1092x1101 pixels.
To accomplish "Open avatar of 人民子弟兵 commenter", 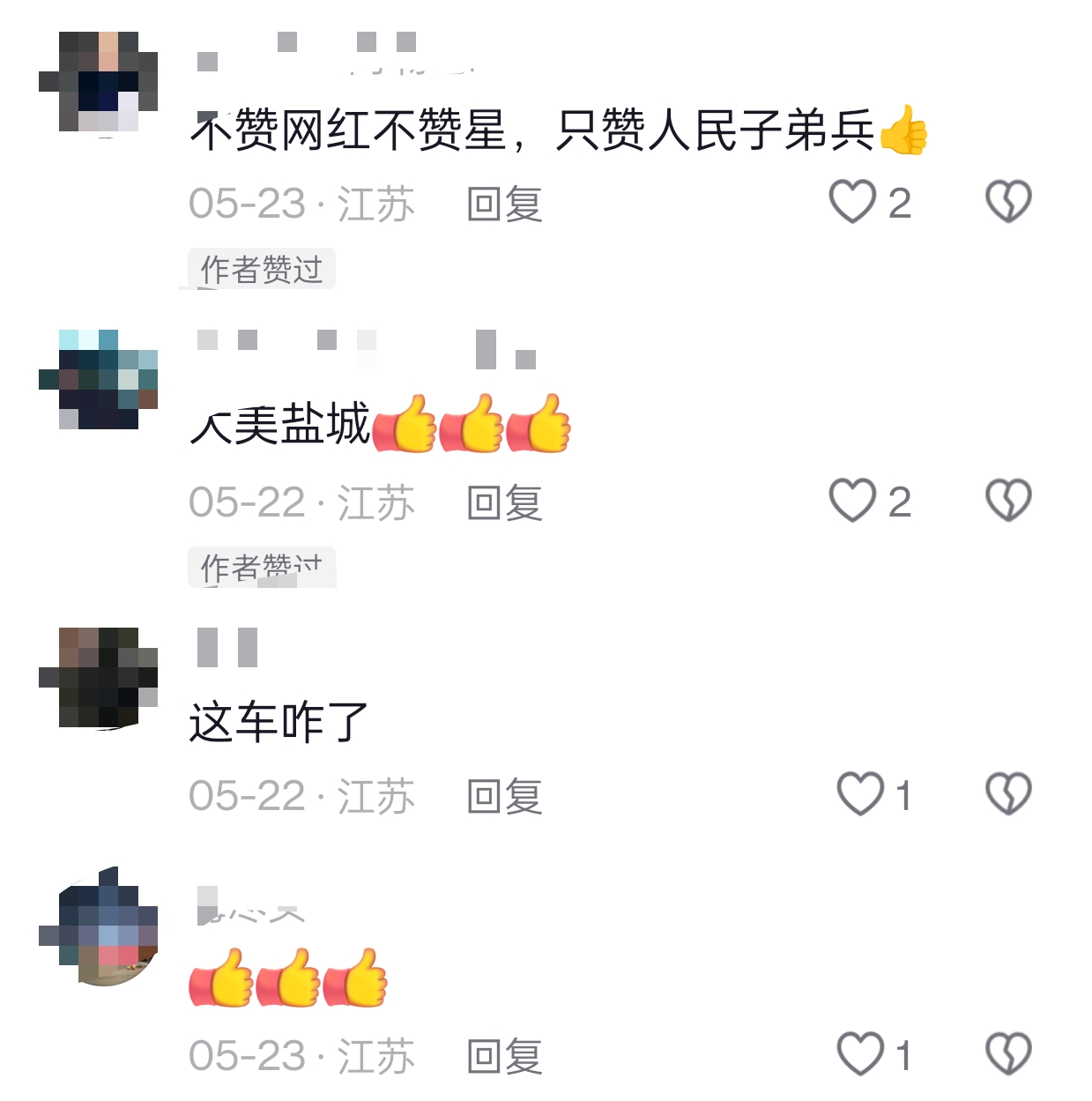I will [x=99, y=82].
